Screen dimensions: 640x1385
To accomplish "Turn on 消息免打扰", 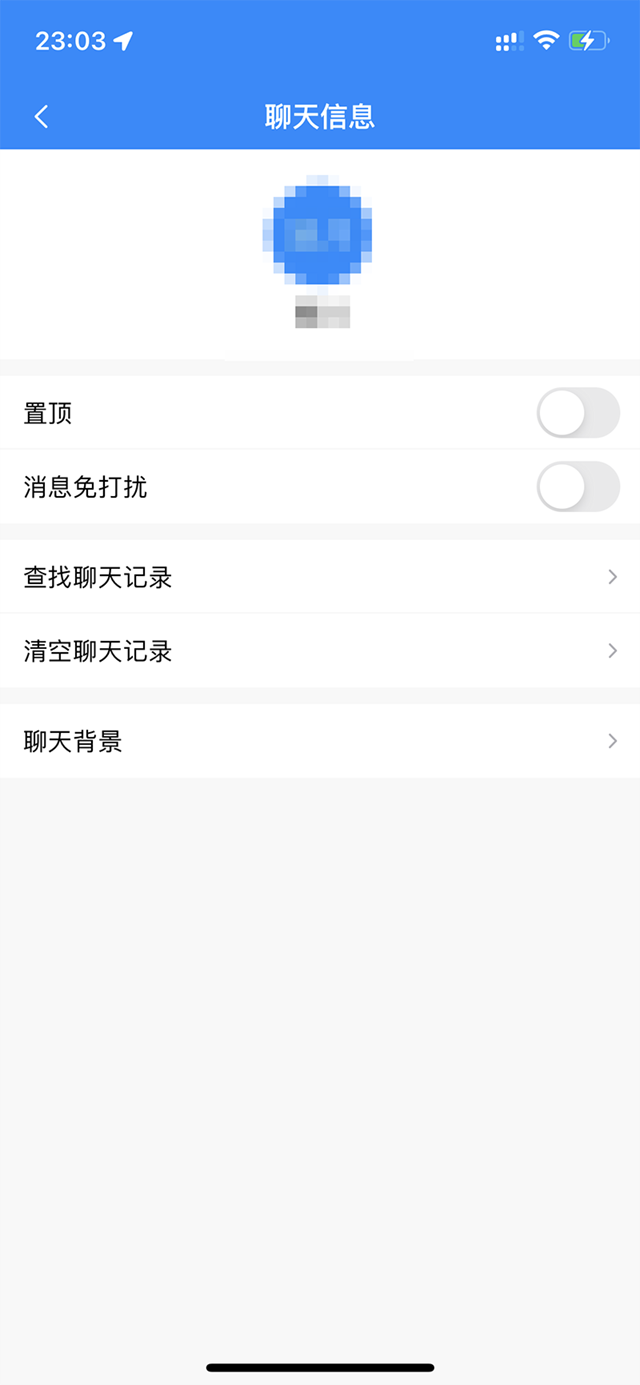I will 578,487.
